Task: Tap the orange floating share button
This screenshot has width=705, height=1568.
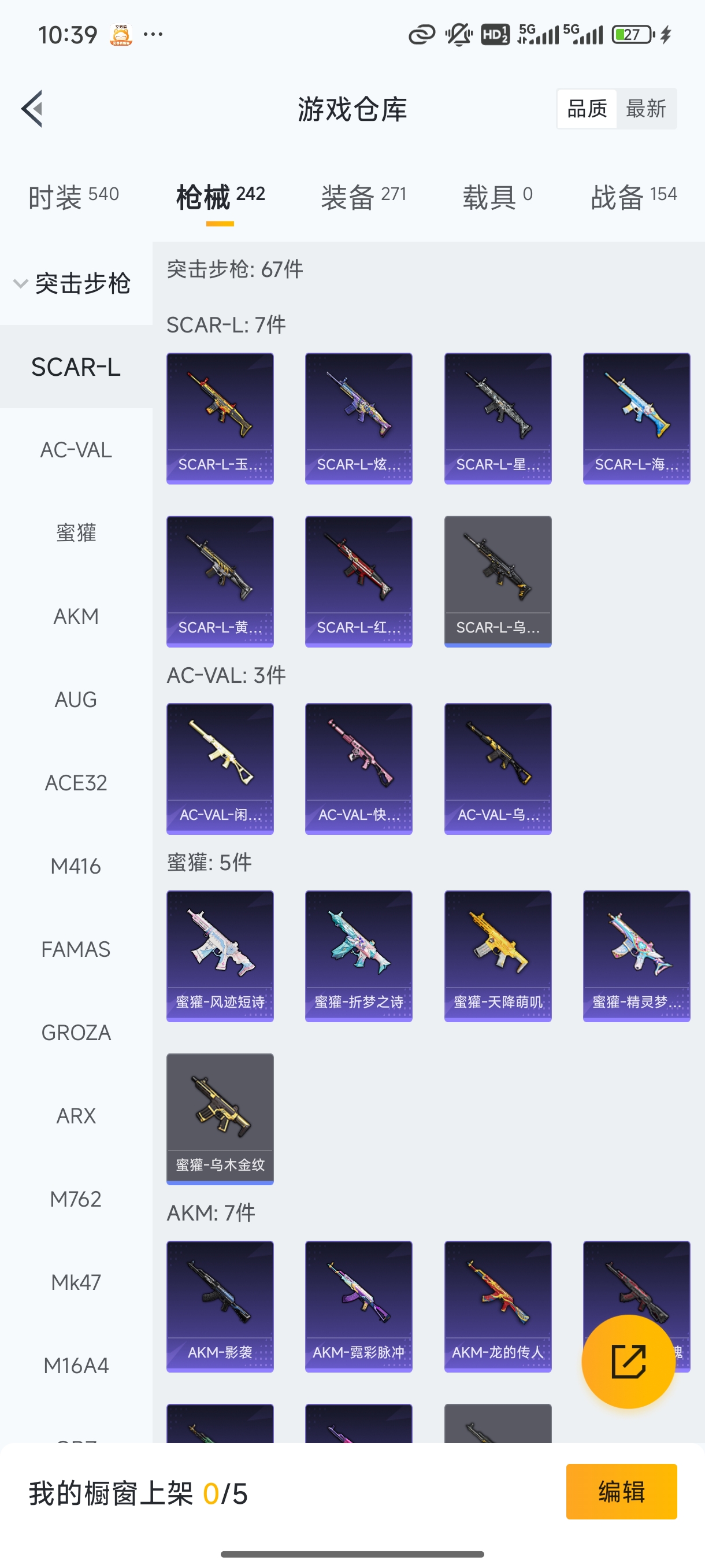Action: click(628, 1362)
